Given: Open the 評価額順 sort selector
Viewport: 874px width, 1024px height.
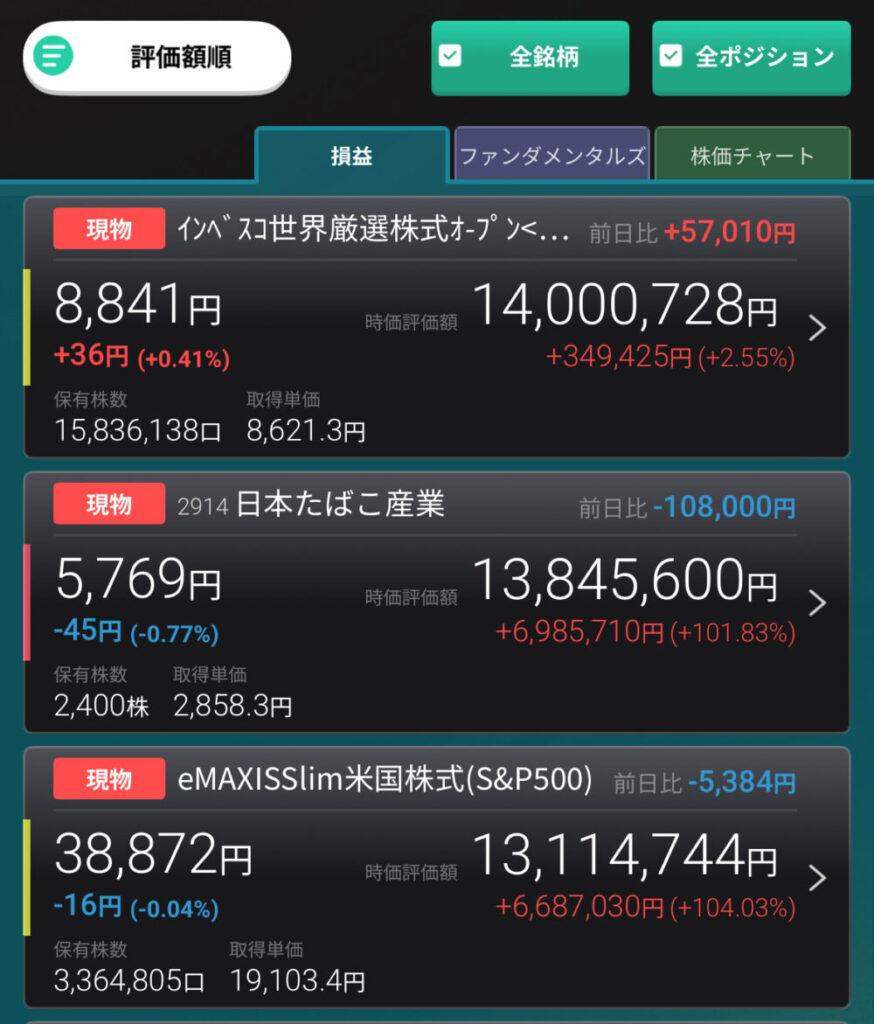Looking at the screenshot, I should [x=157, y=57].
